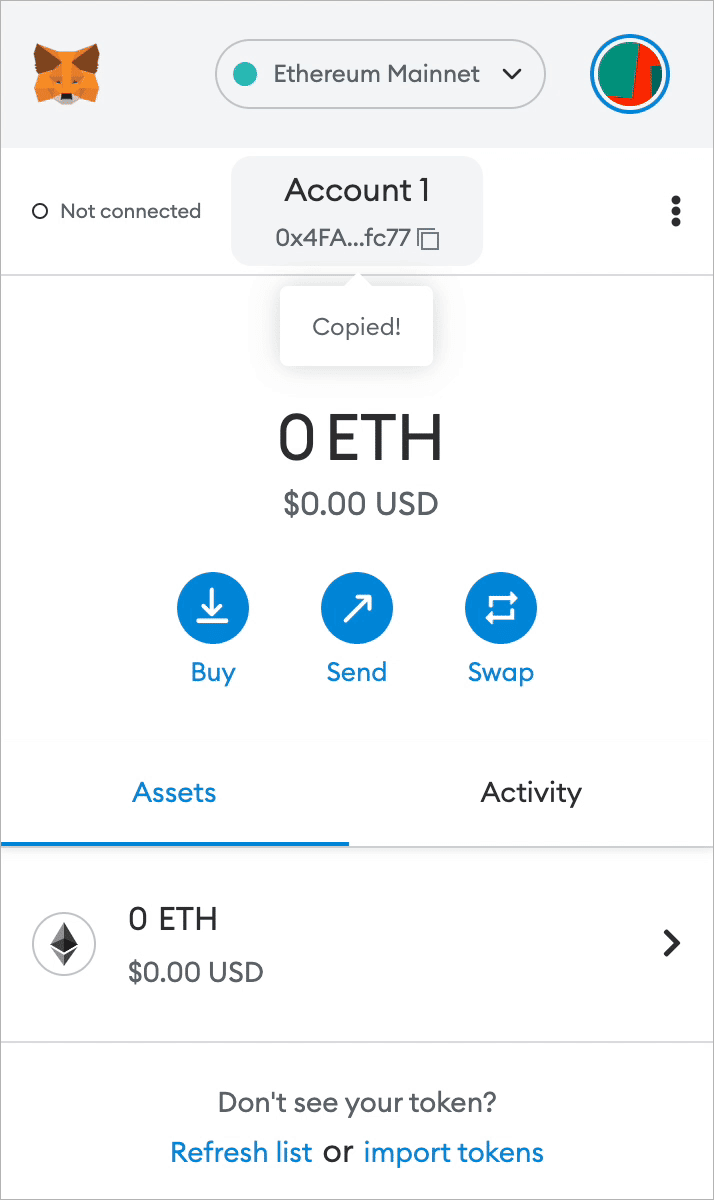Tap the Refresh list link
This screenshot has width=714, height=1200.
[x=242, y=1152]
